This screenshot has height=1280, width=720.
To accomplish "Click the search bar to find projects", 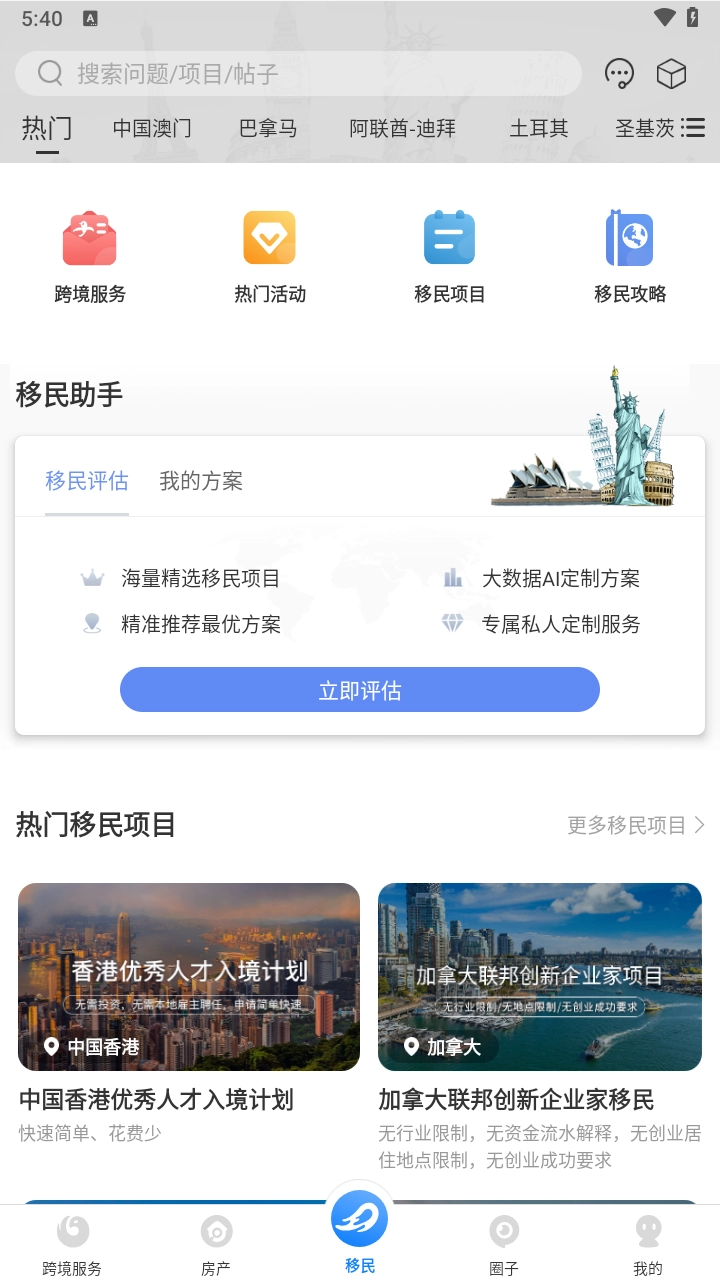I will point(300,73).
